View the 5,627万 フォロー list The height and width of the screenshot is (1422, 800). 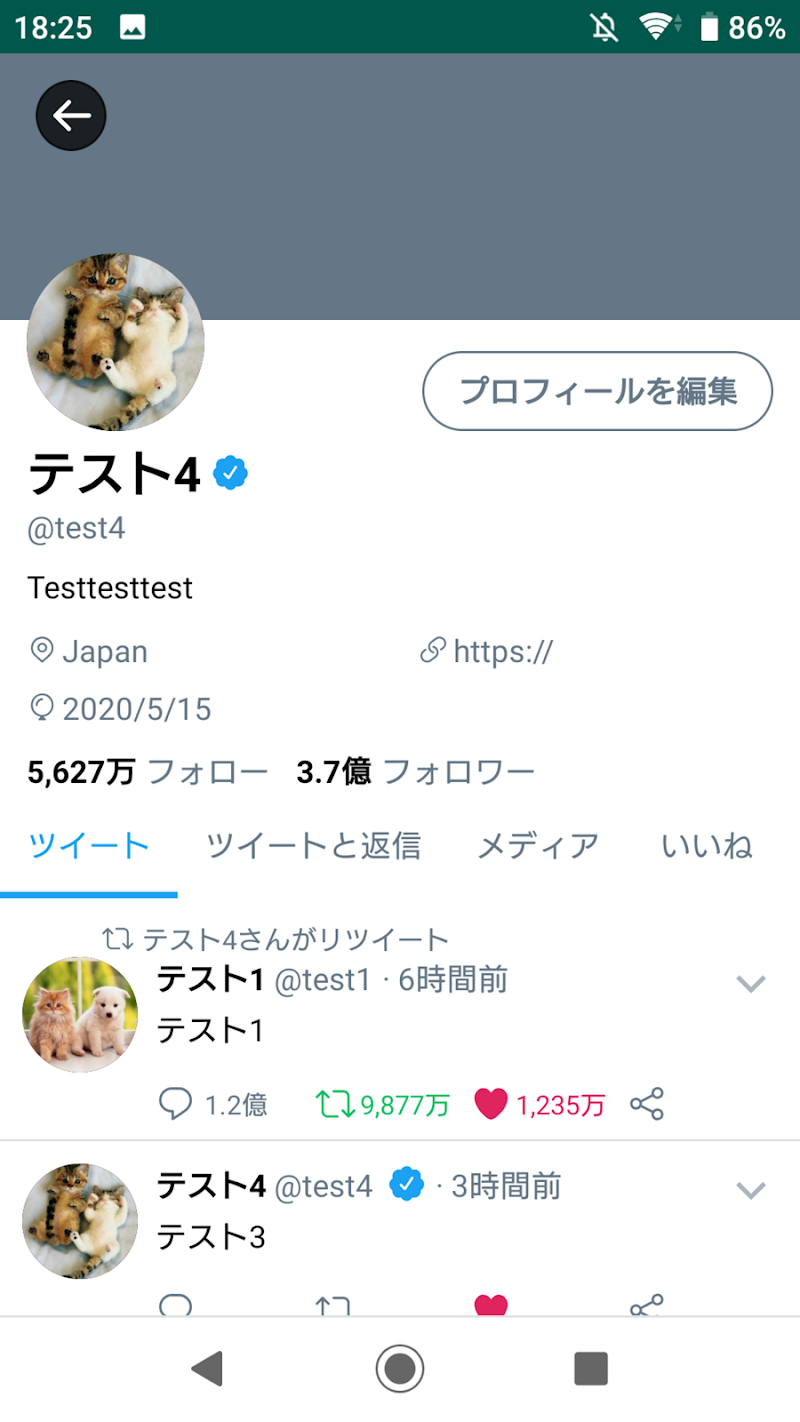coord(148,772)
